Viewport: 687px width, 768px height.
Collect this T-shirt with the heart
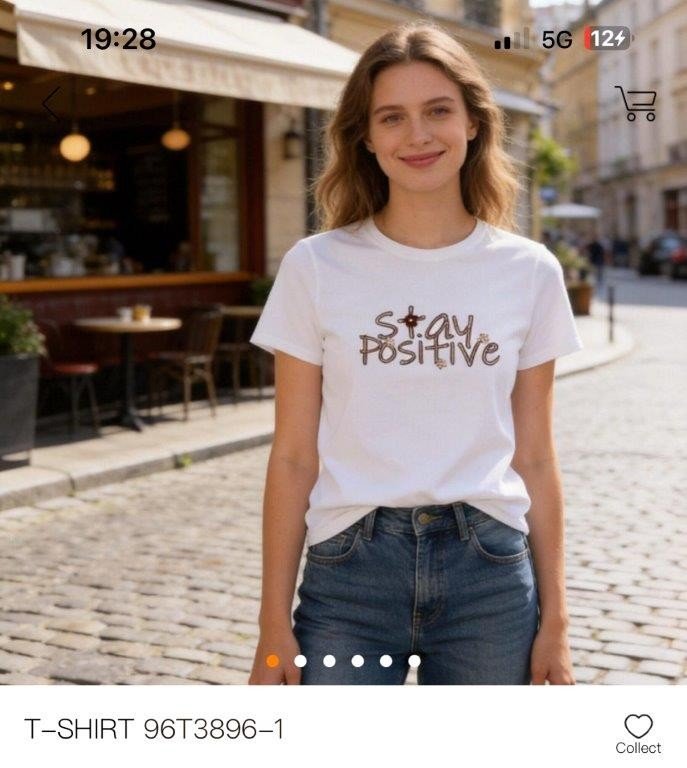point(638,728)
